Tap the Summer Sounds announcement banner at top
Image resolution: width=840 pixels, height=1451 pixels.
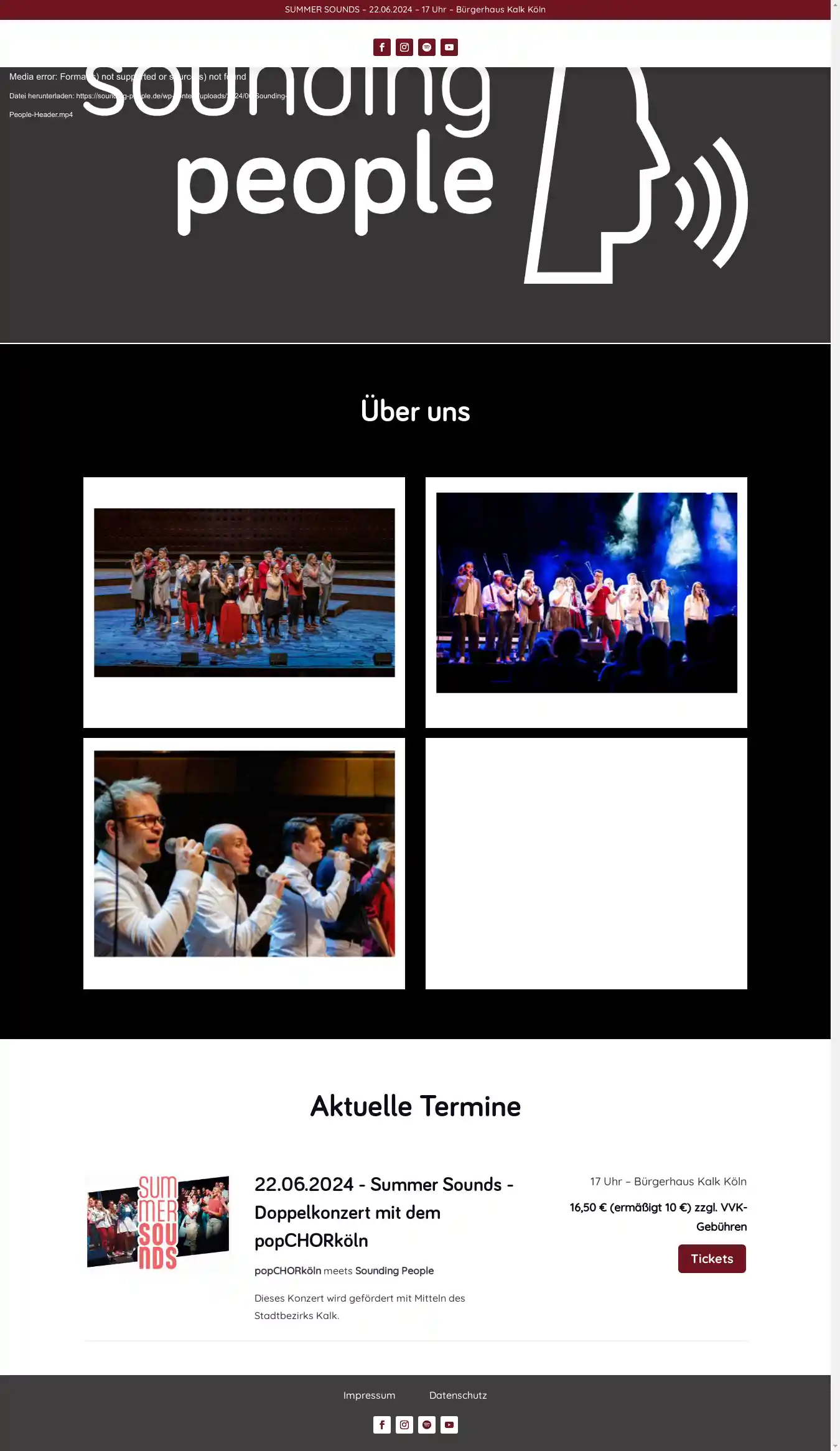click(x=415, y=9)
